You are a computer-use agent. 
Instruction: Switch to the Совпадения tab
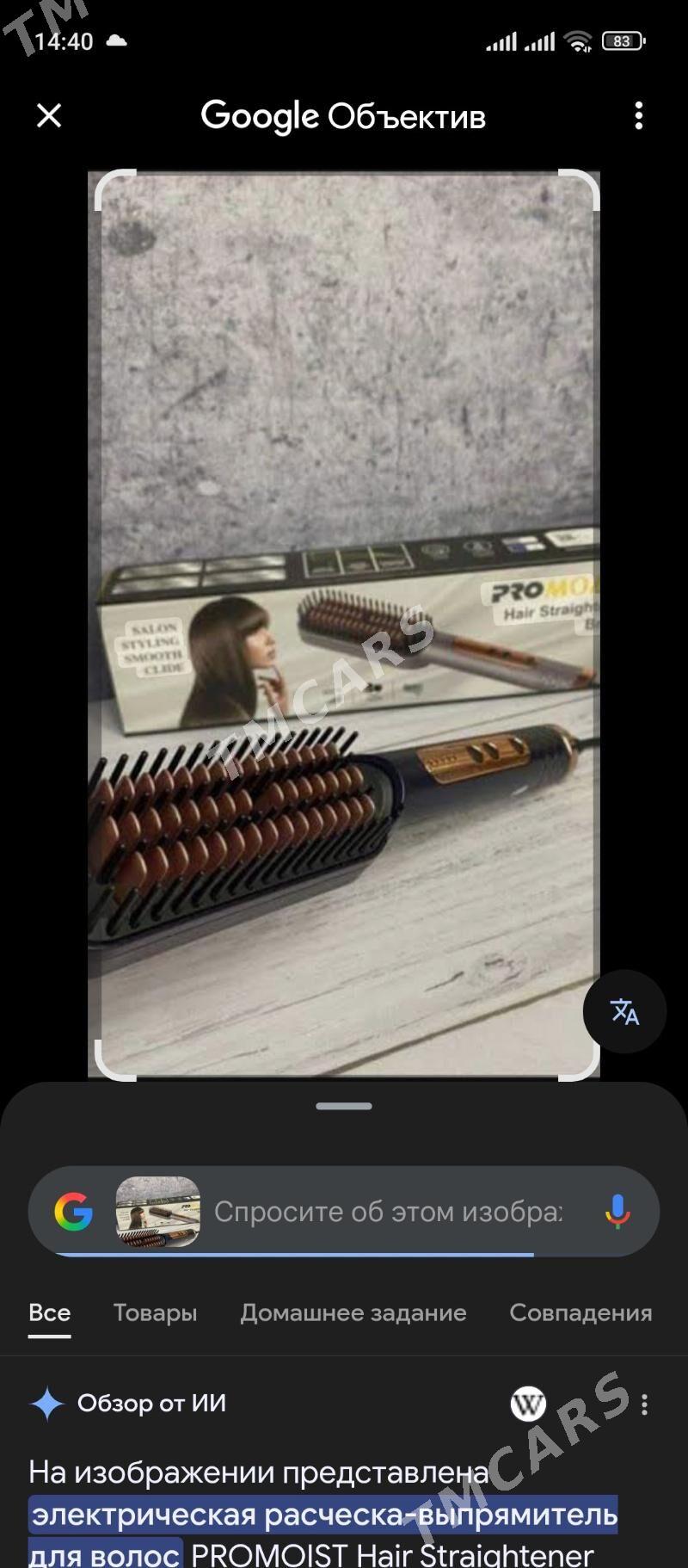coord(580,1312)
